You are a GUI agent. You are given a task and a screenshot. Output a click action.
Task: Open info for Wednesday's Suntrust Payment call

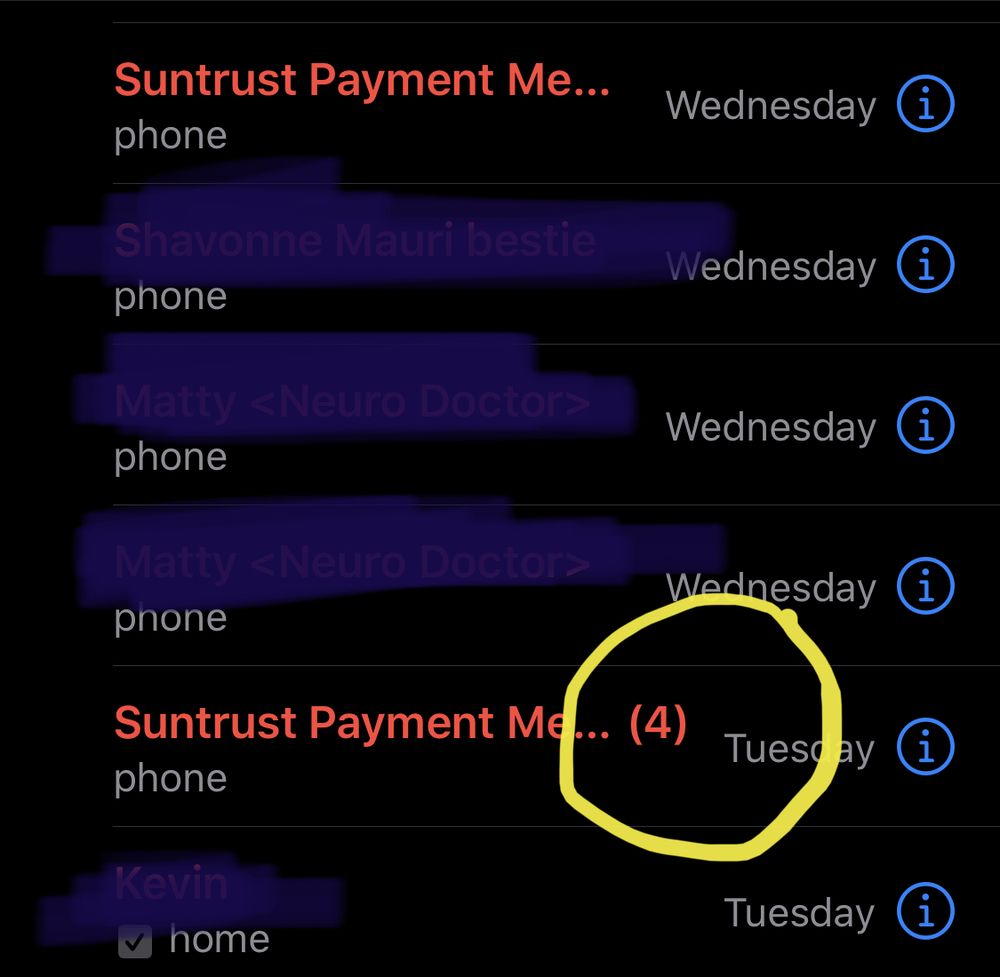tap(925, 105)
